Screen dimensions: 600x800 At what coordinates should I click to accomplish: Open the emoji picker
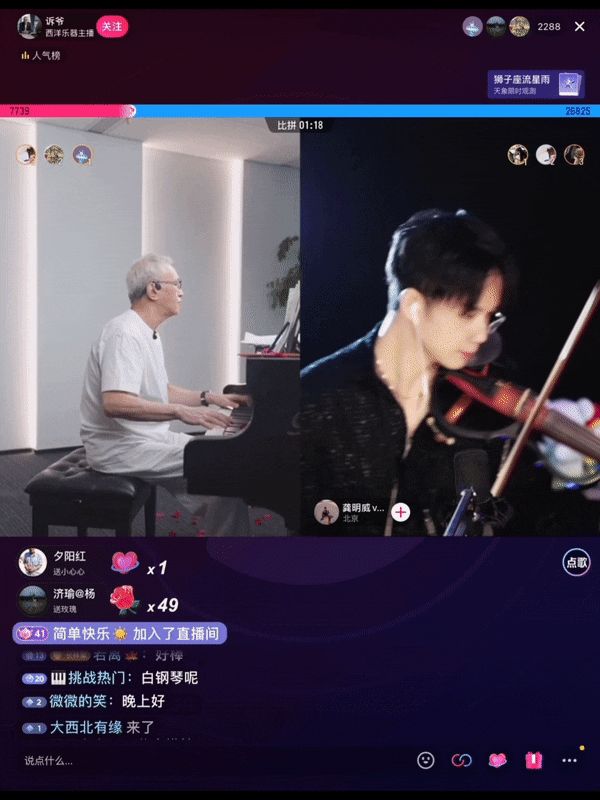426,760
